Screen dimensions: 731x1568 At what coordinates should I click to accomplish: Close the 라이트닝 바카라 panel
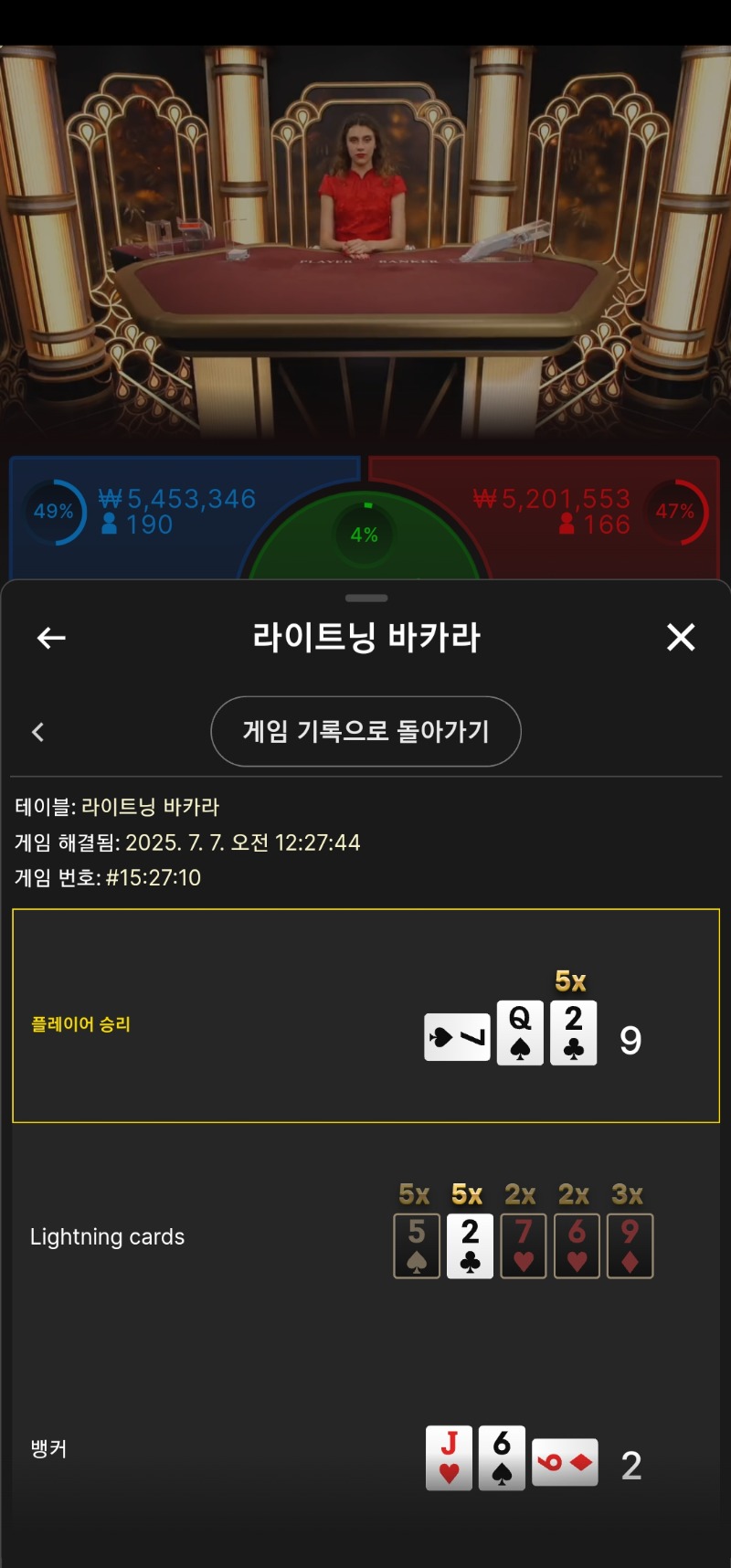click(681, 637)
